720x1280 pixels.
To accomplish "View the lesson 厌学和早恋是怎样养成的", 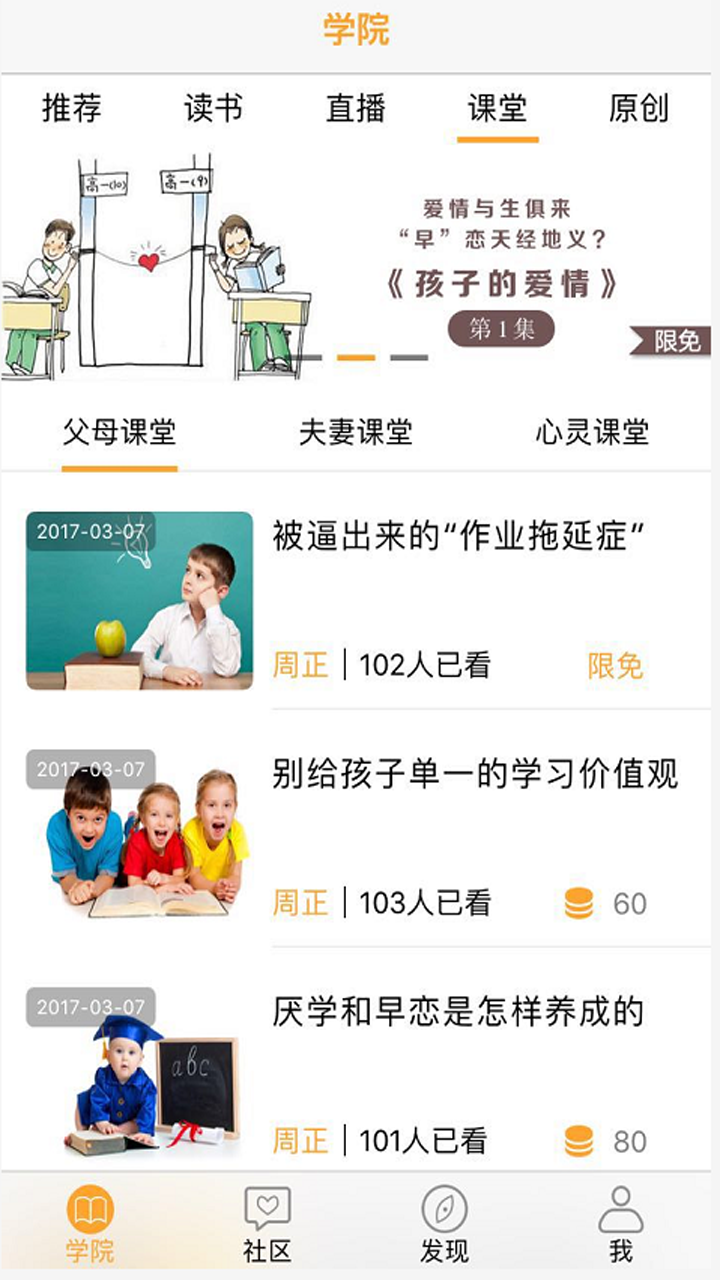I will click(457, 1012).
